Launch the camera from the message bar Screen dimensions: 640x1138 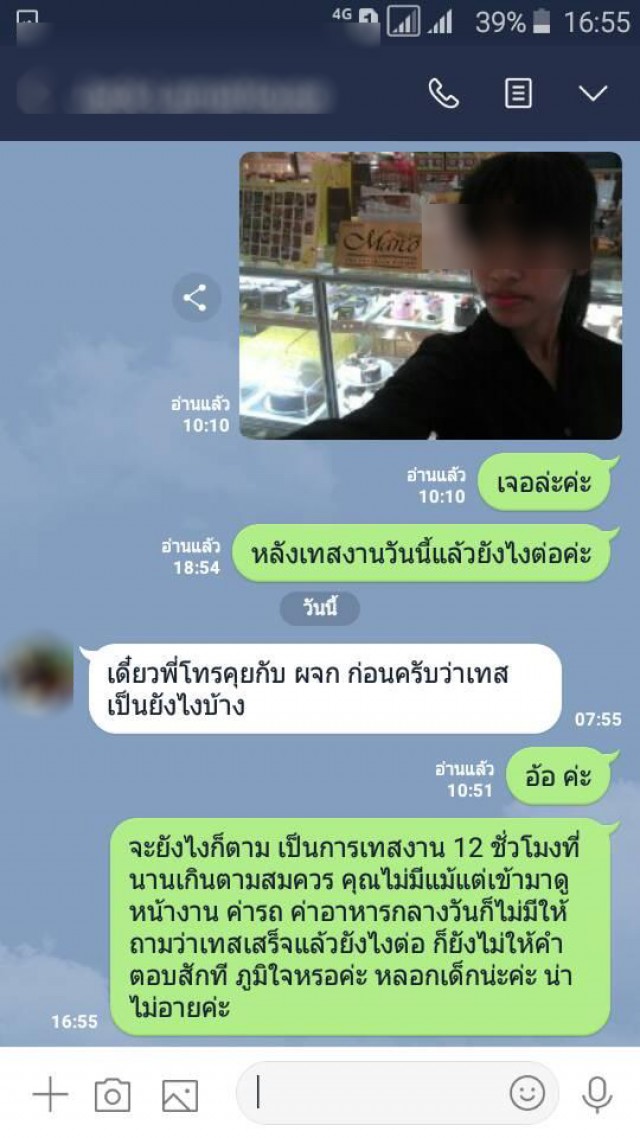click(113, 1095)
